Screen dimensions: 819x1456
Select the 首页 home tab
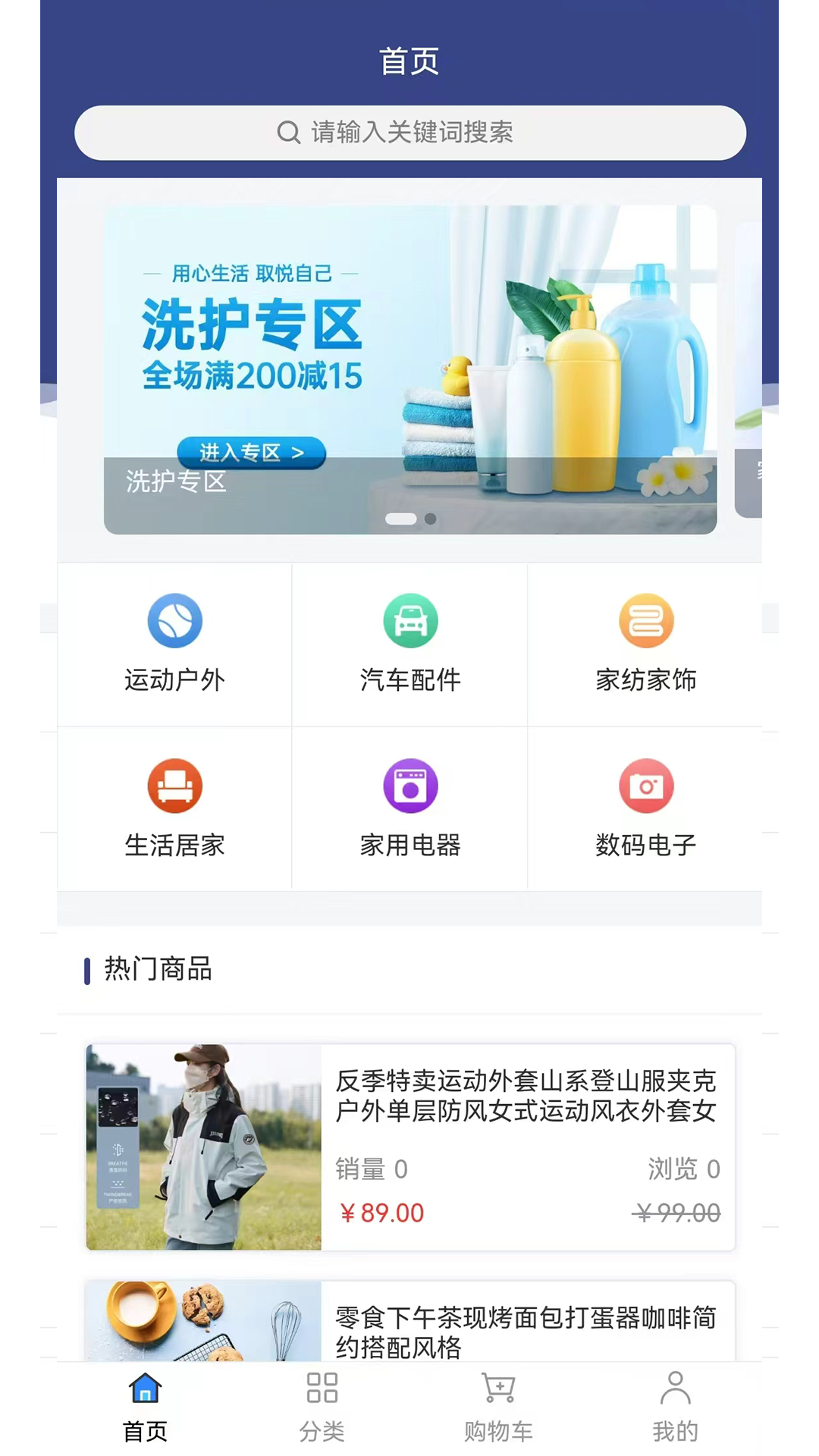coord(145,1407)
